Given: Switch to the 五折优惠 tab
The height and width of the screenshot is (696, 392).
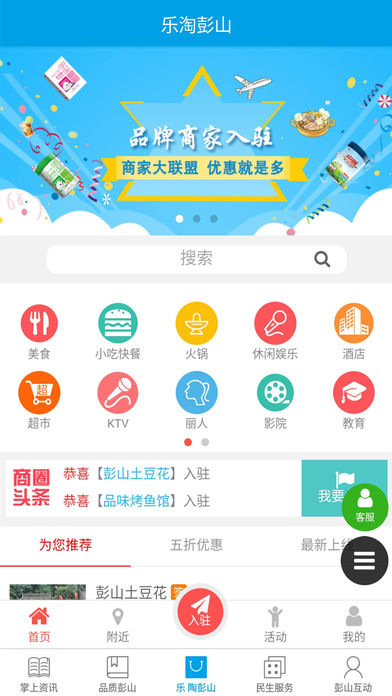Looking at the screenshot, I should [196, 545].
